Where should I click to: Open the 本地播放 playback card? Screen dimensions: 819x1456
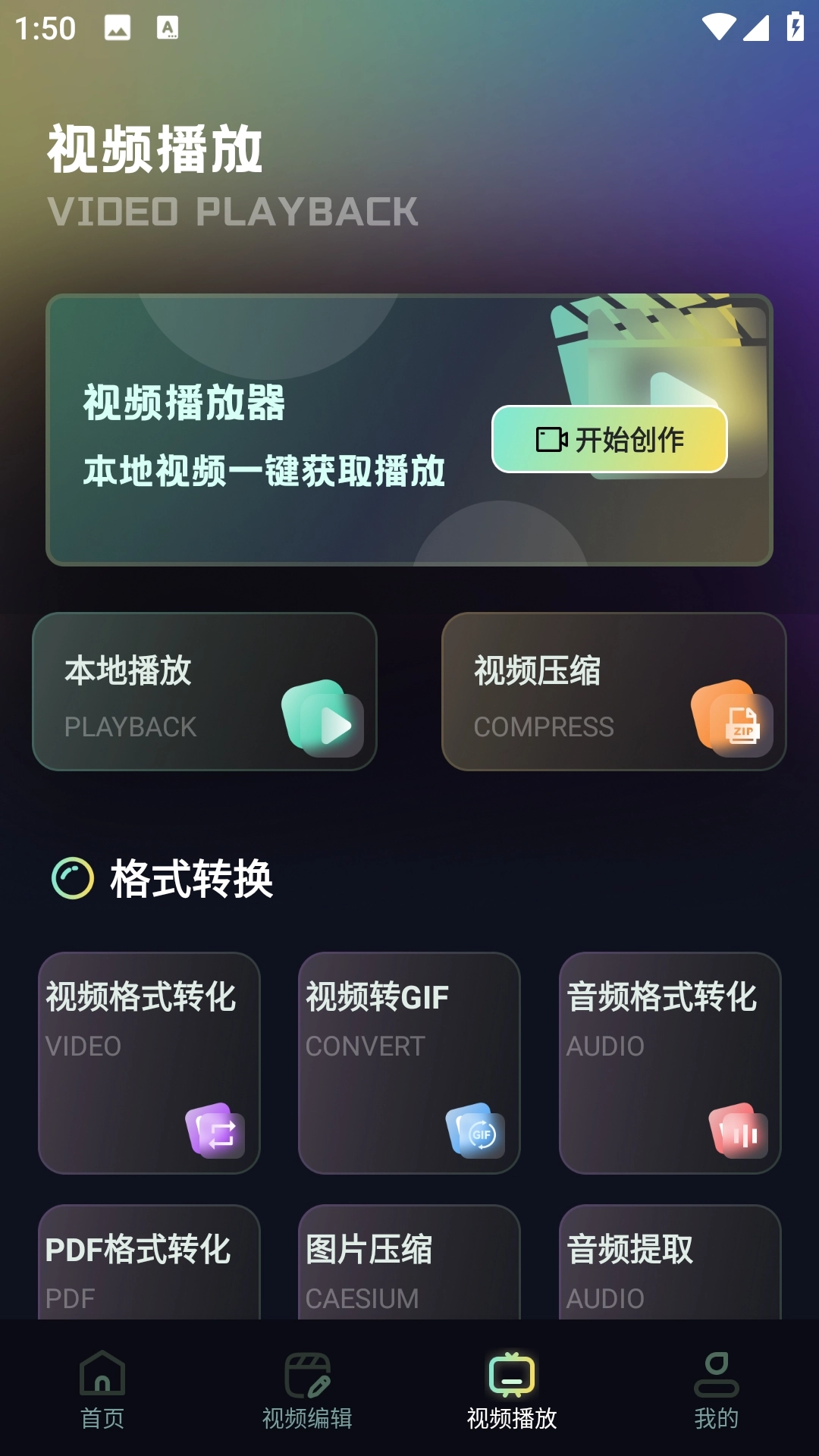[x=205, y=692]
